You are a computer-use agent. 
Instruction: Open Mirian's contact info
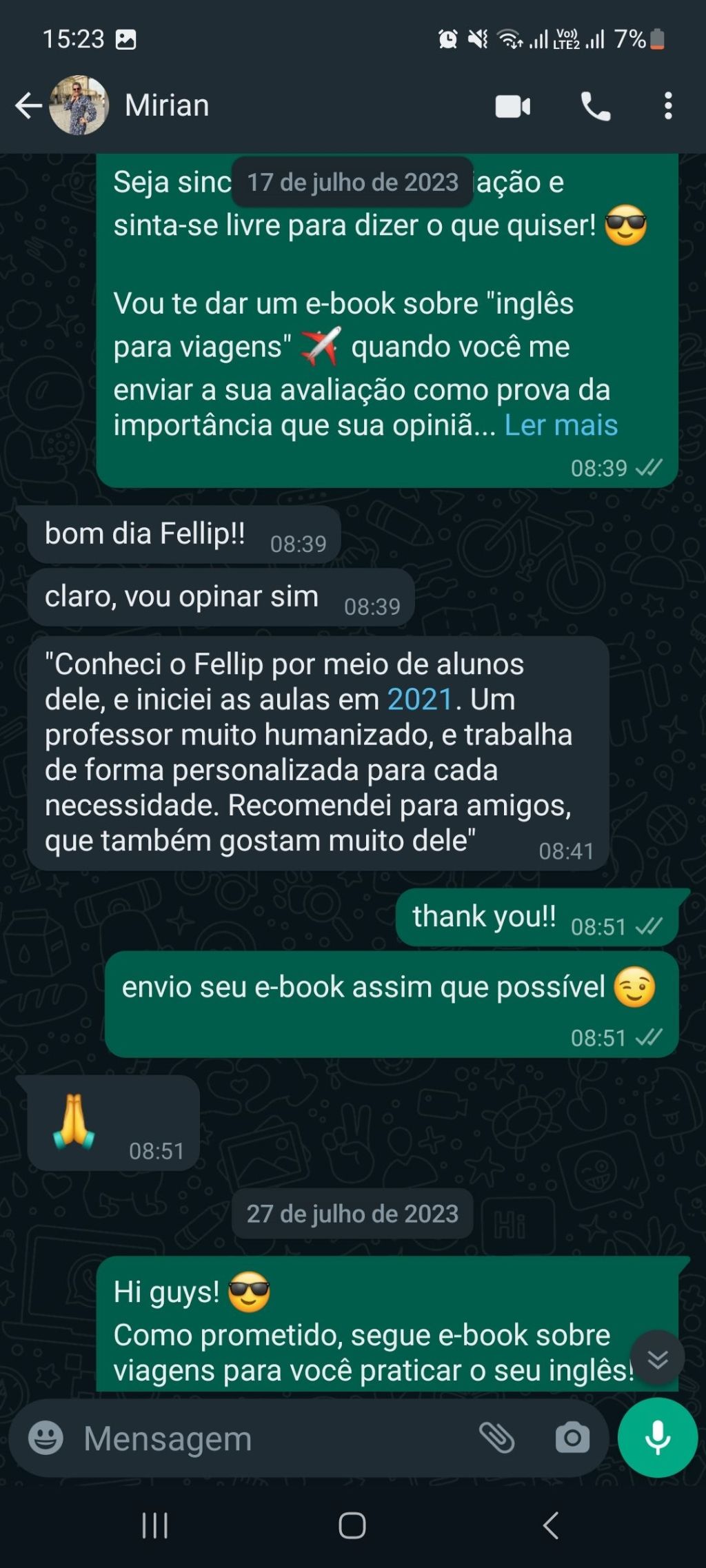click(167, 105)
